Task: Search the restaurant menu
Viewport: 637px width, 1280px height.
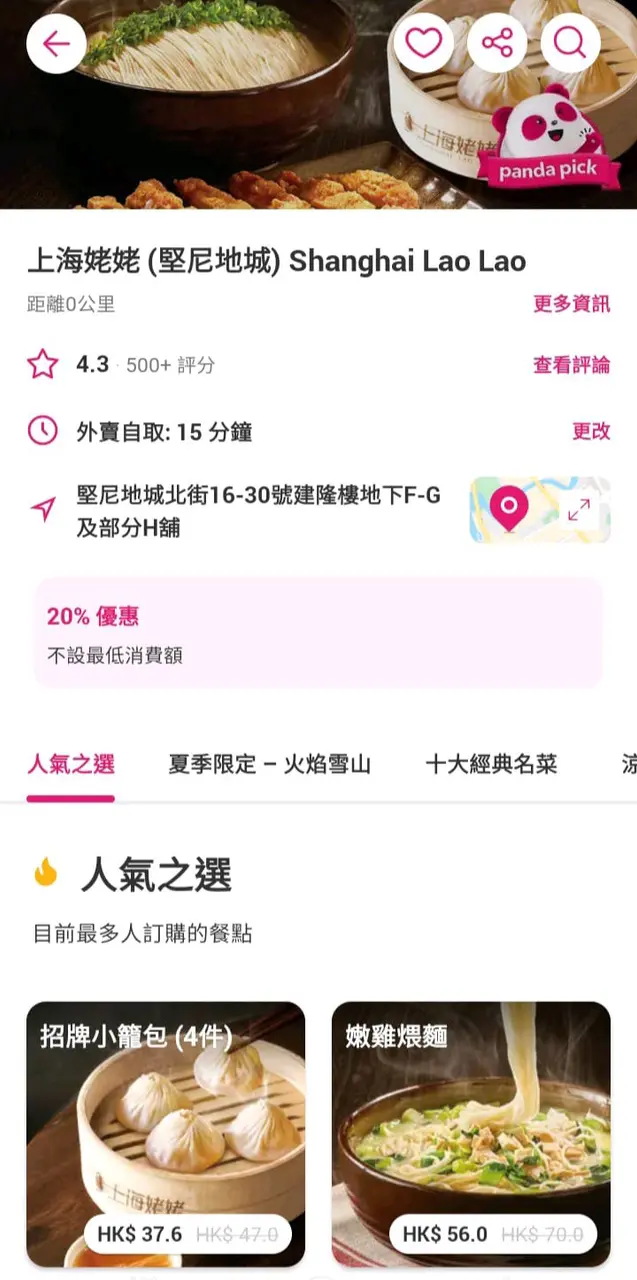Action: [x=570, y=44]
